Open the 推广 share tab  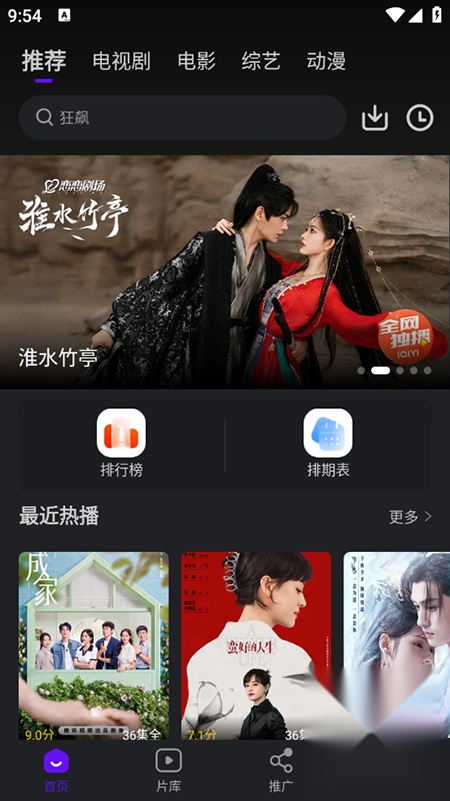tap(281, 770)
